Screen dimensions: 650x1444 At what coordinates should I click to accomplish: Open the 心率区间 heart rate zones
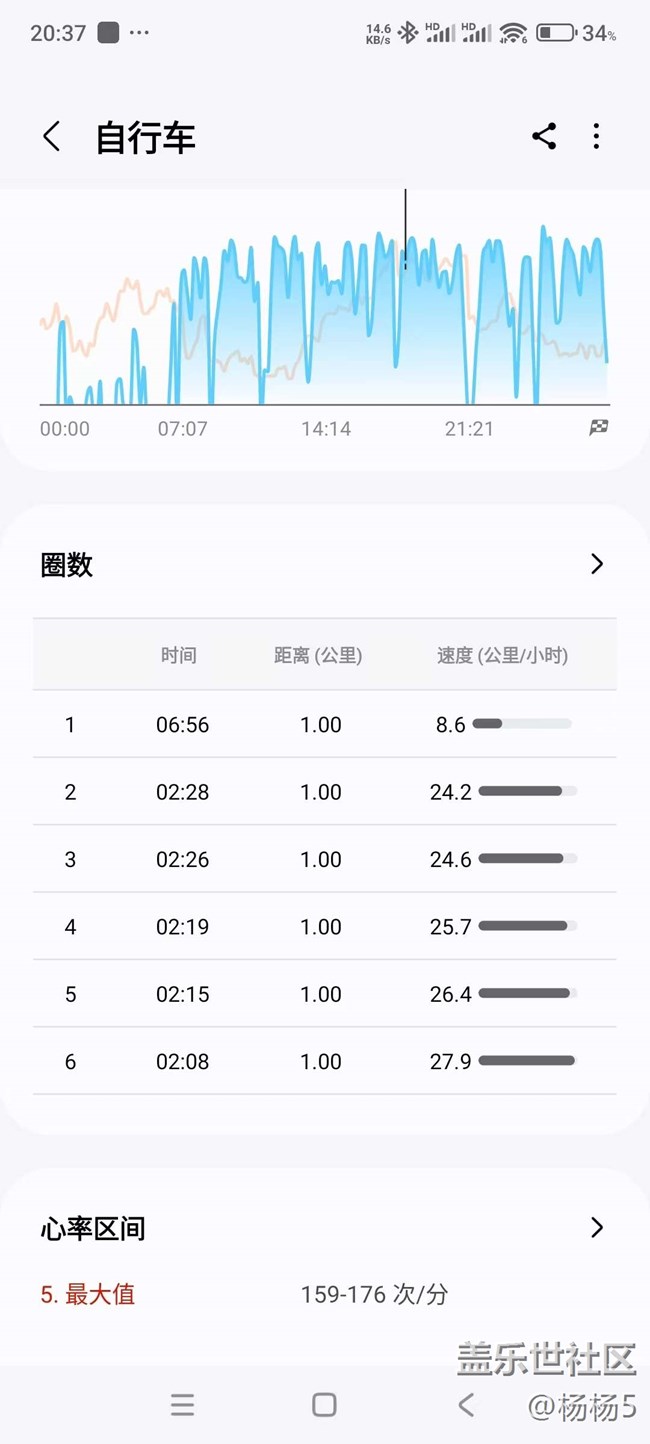(x=596, y=1227)
